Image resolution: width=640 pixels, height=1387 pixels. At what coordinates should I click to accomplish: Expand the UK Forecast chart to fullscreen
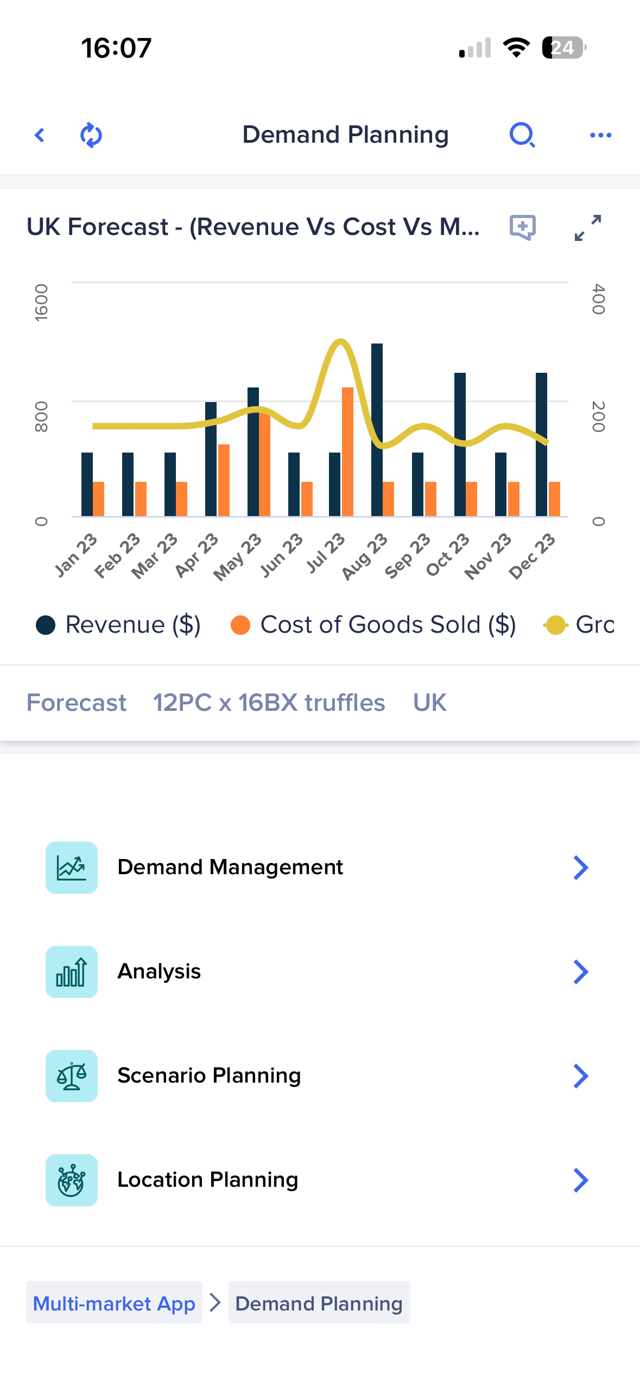coord(588,227)
